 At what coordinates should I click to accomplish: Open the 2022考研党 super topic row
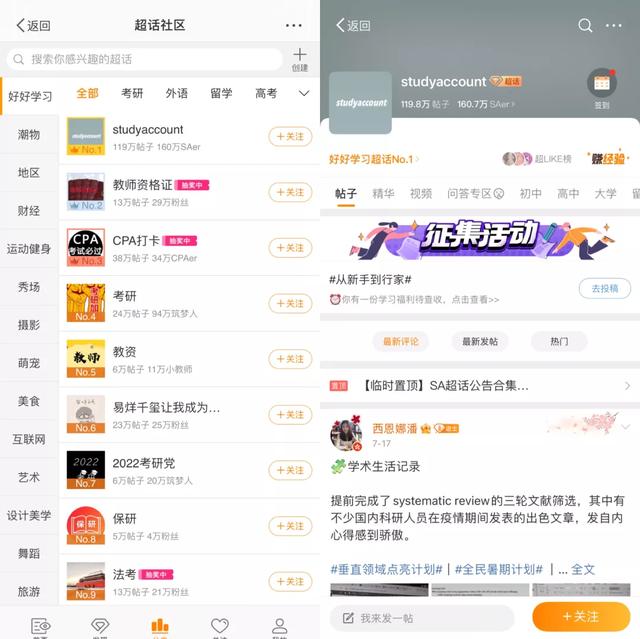point(160,470)
